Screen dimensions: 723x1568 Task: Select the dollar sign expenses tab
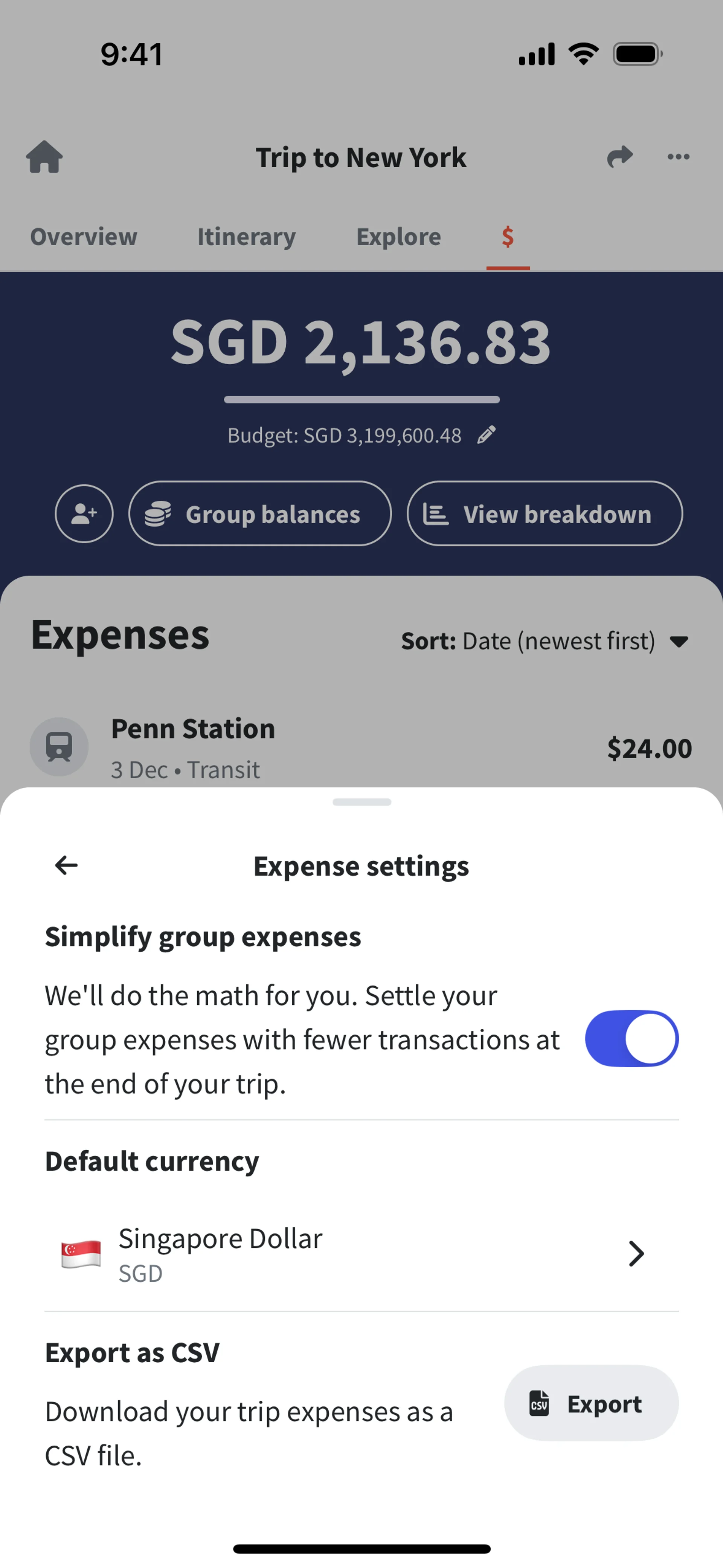pos(508,237)
